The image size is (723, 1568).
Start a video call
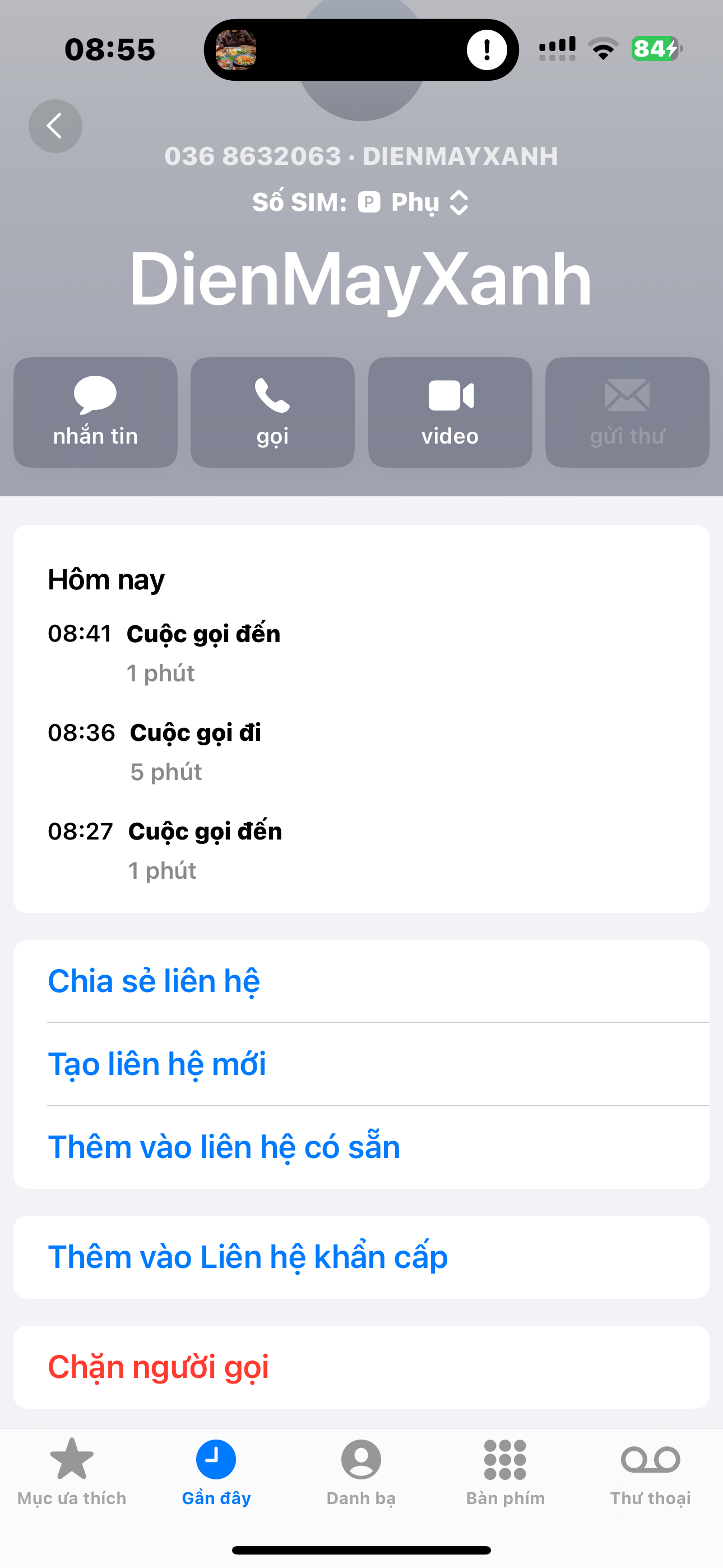pos(449,412)
